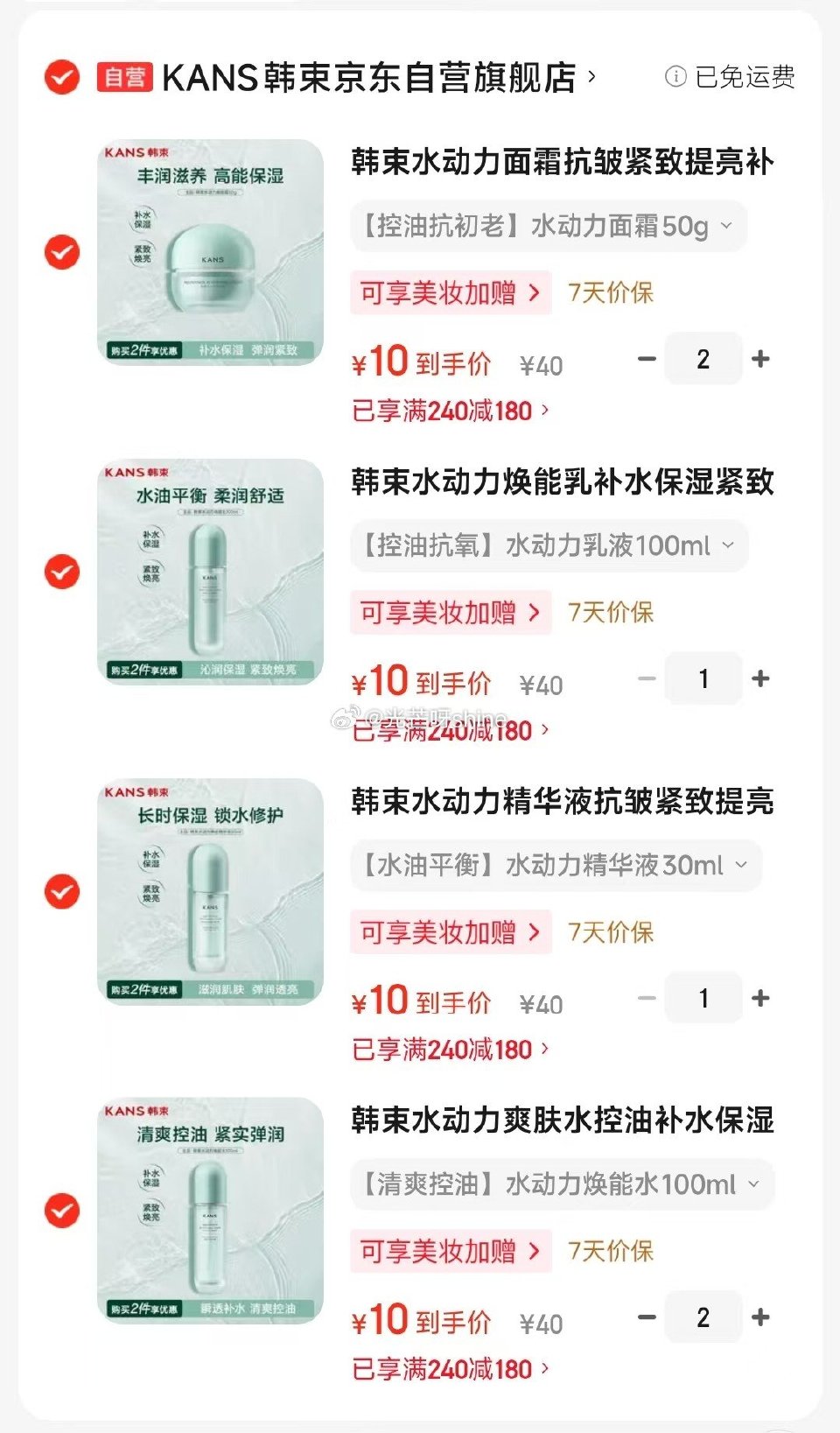Decrease quantity of 水动力焕能水 with minus button
840x1433 pixels.
pos(646,1317)
